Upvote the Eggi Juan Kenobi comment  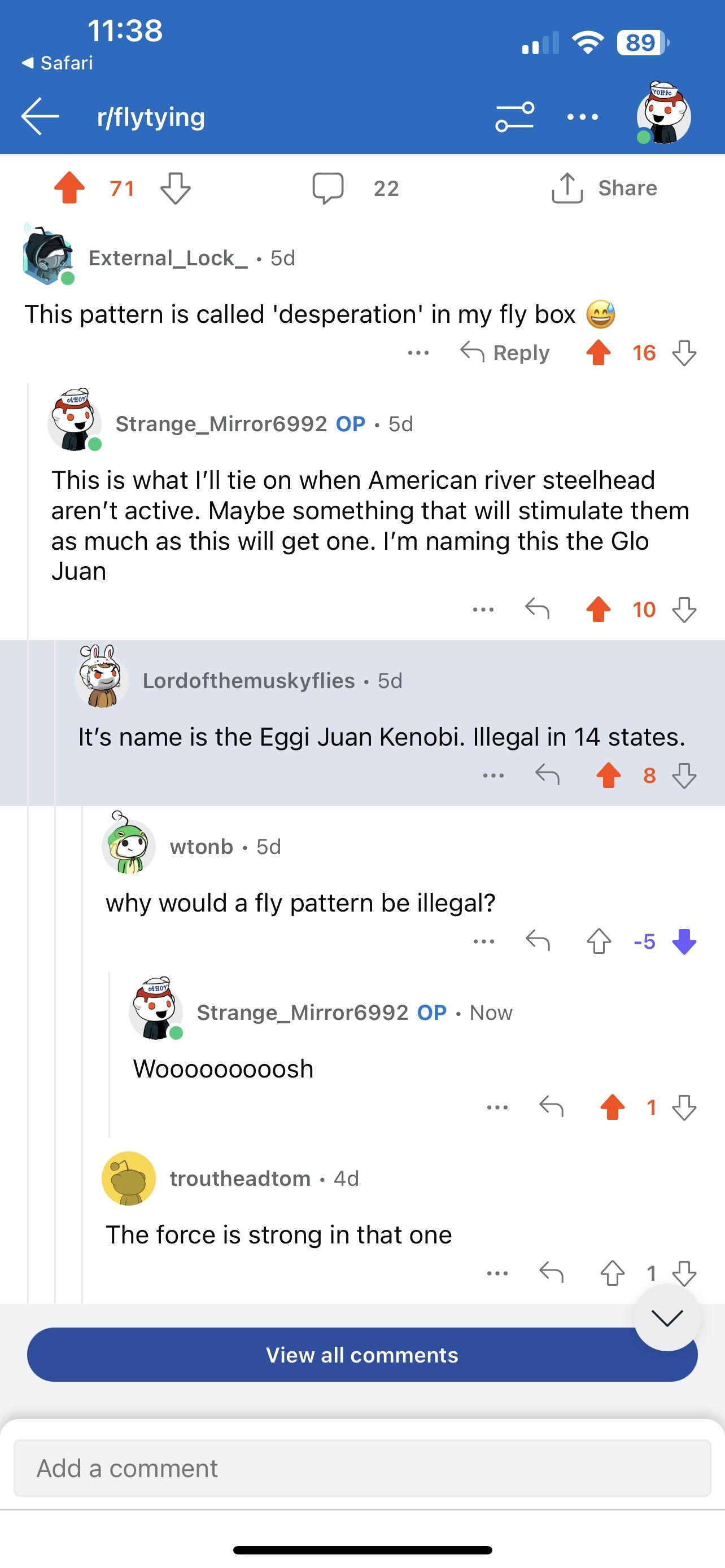point(608,775)
